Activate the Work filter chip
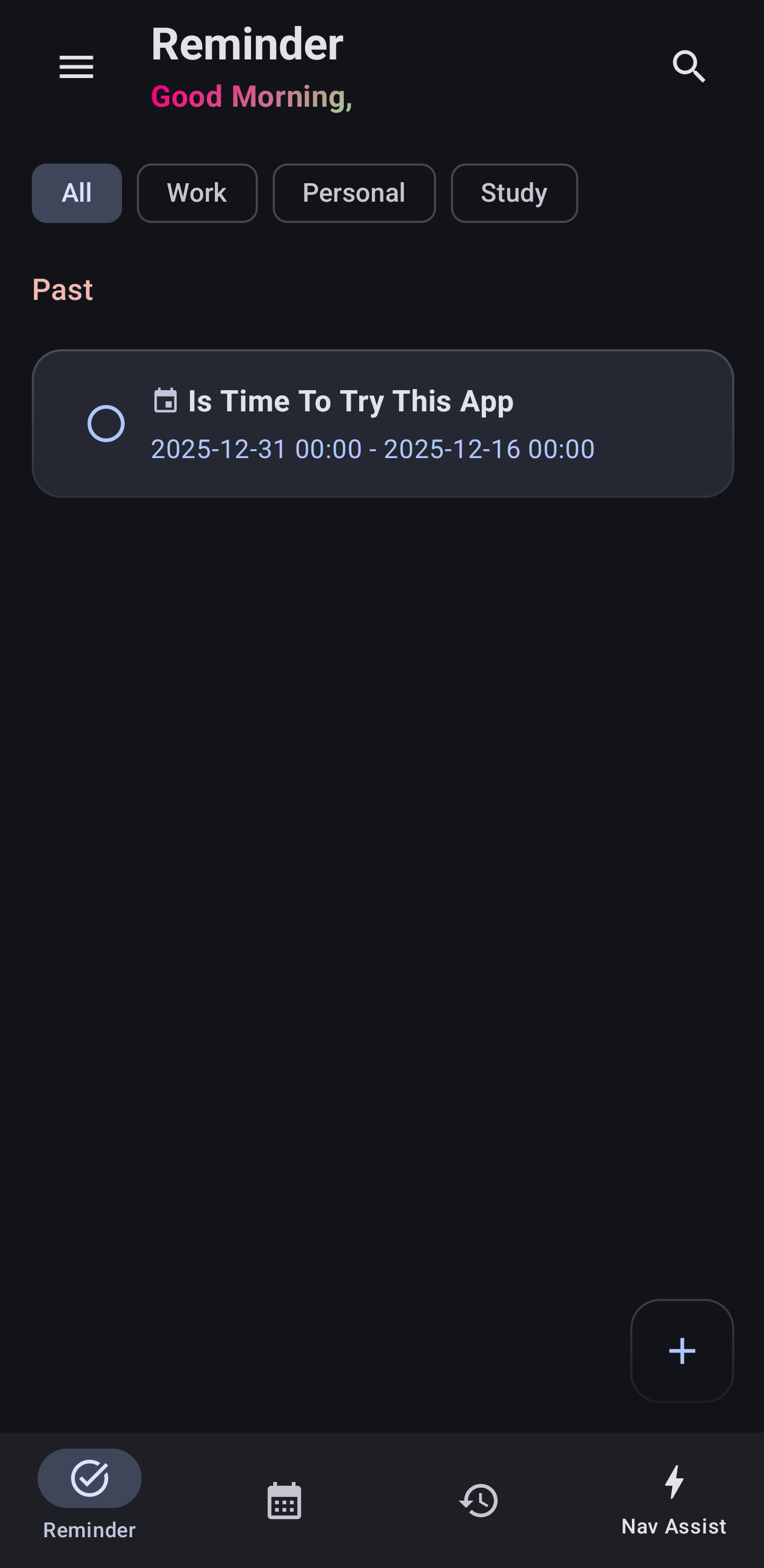The height and width of the screenshot is (1568, 764). (x=196, y=193)
